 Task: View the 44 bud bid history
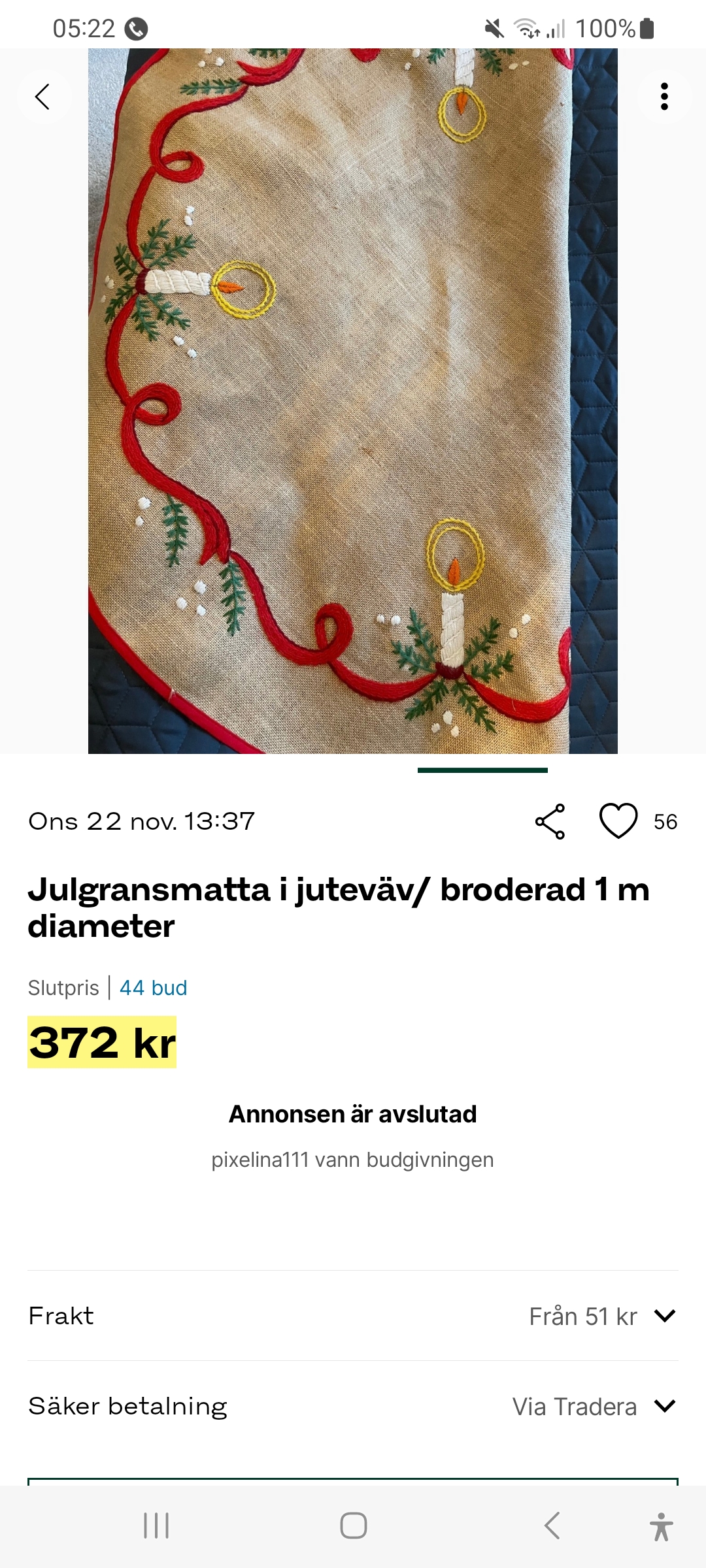coord(153,987)
